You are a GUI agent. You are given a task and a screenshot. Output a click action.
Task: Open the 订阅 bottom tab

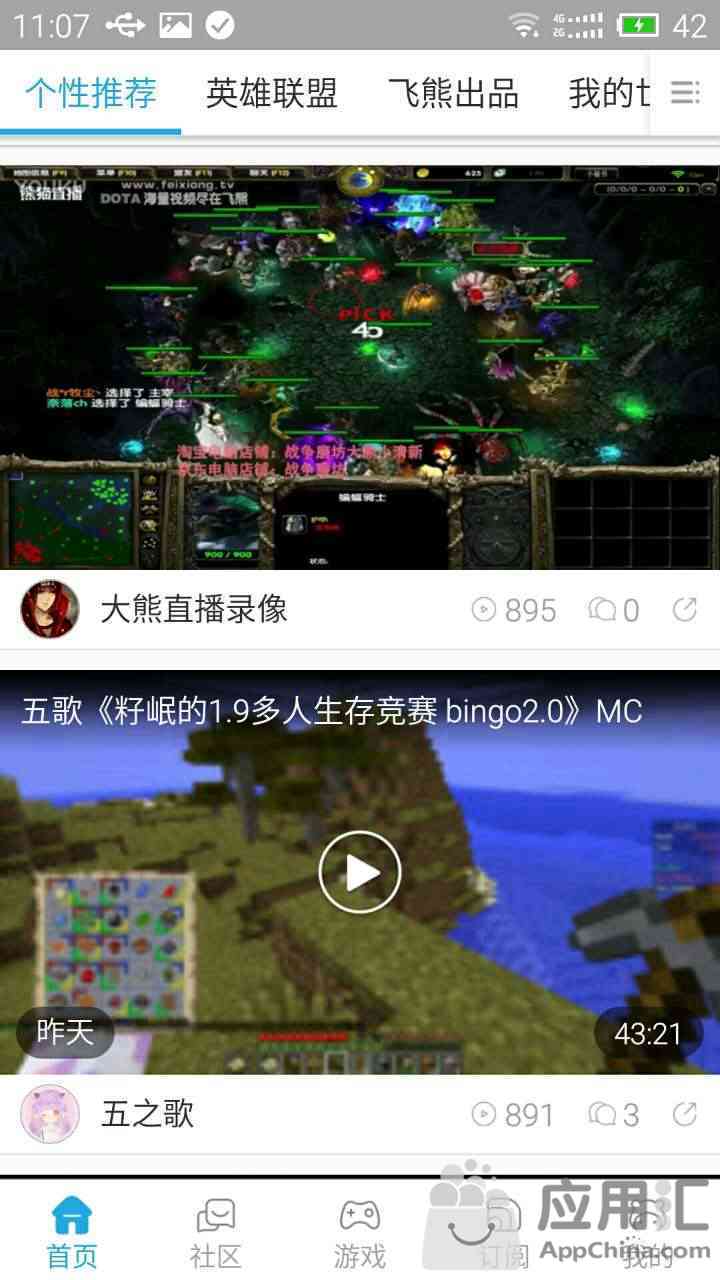(x=504, y=1232)
